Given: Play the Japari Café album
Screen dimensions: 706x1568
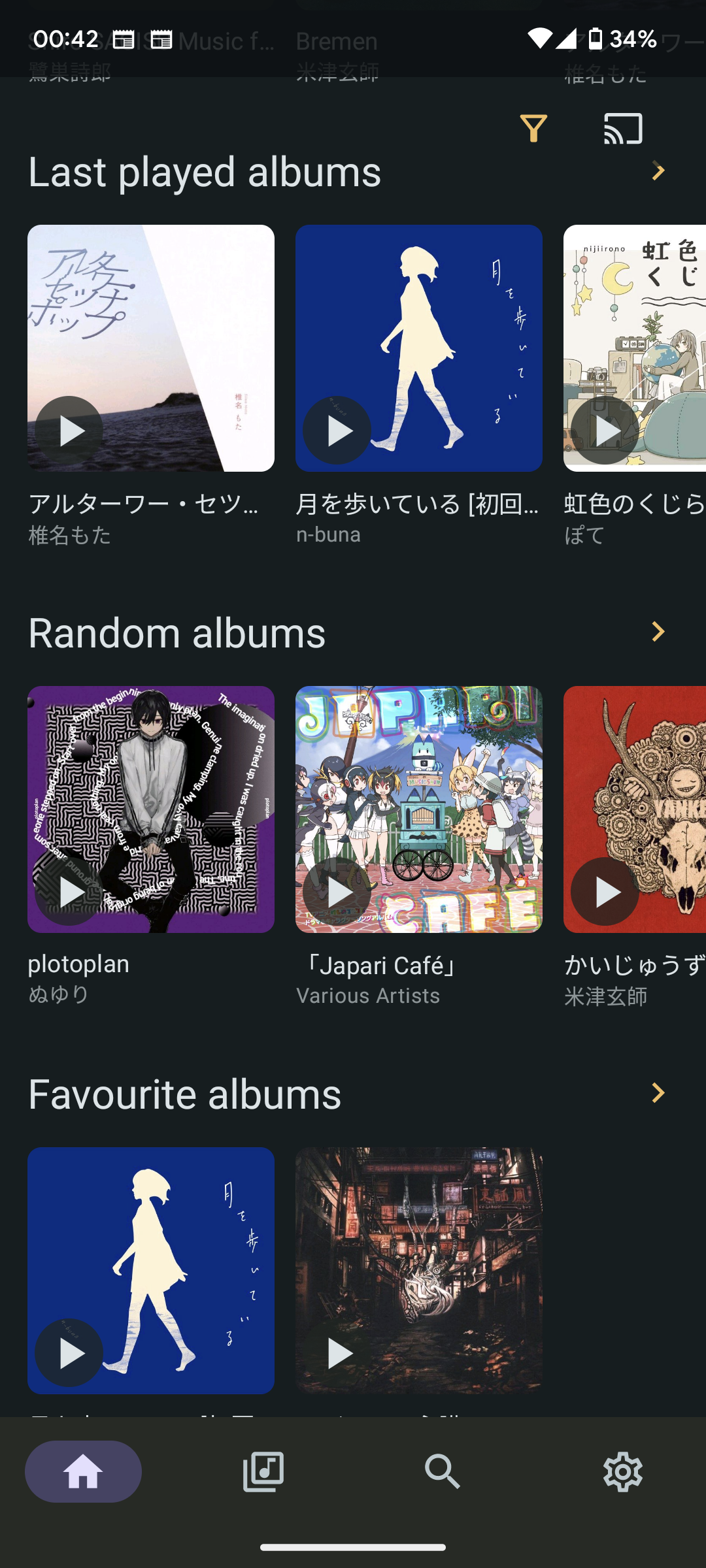Looking at the screenshot, I should 337,892.
